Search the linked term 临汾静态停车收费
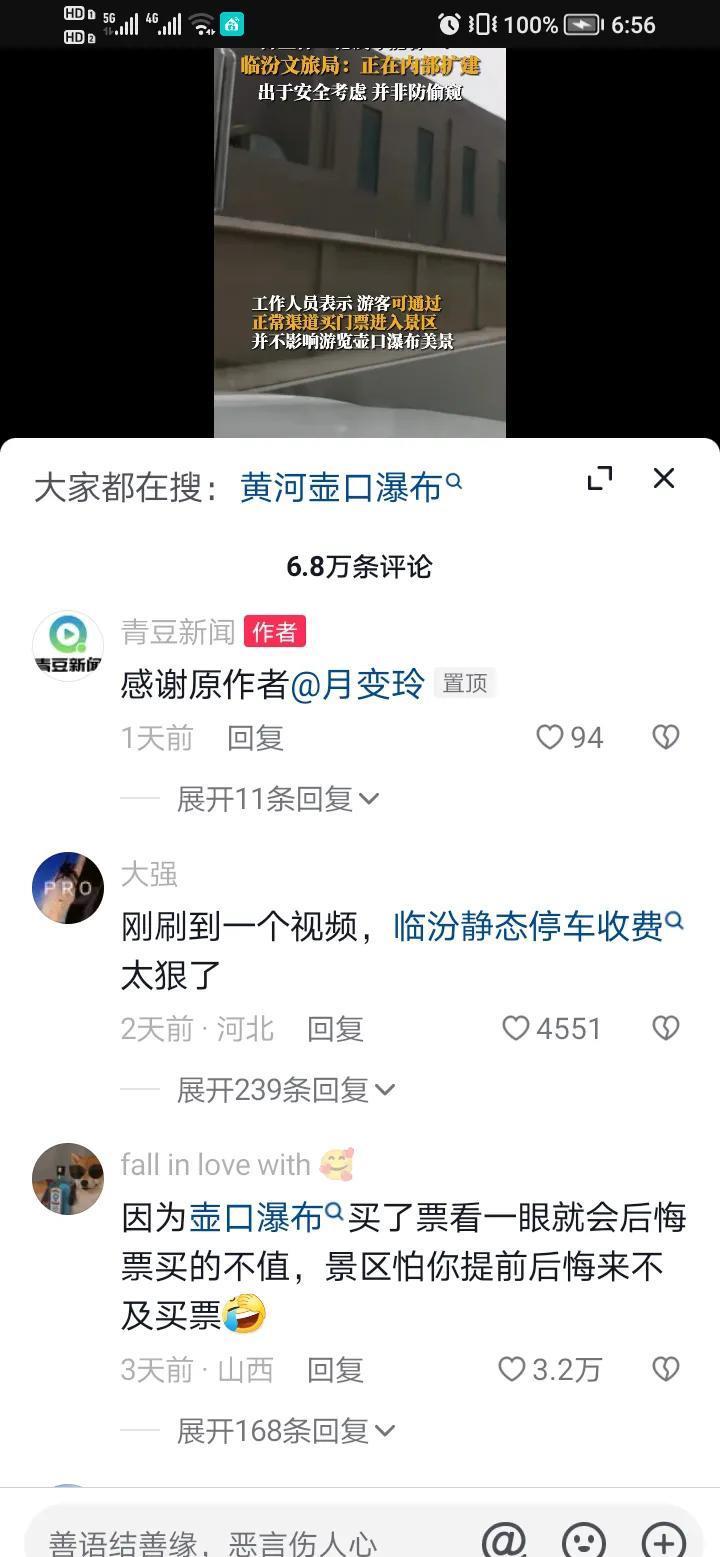The width and height of the screenshot is (720, 1557). (530, 926)
